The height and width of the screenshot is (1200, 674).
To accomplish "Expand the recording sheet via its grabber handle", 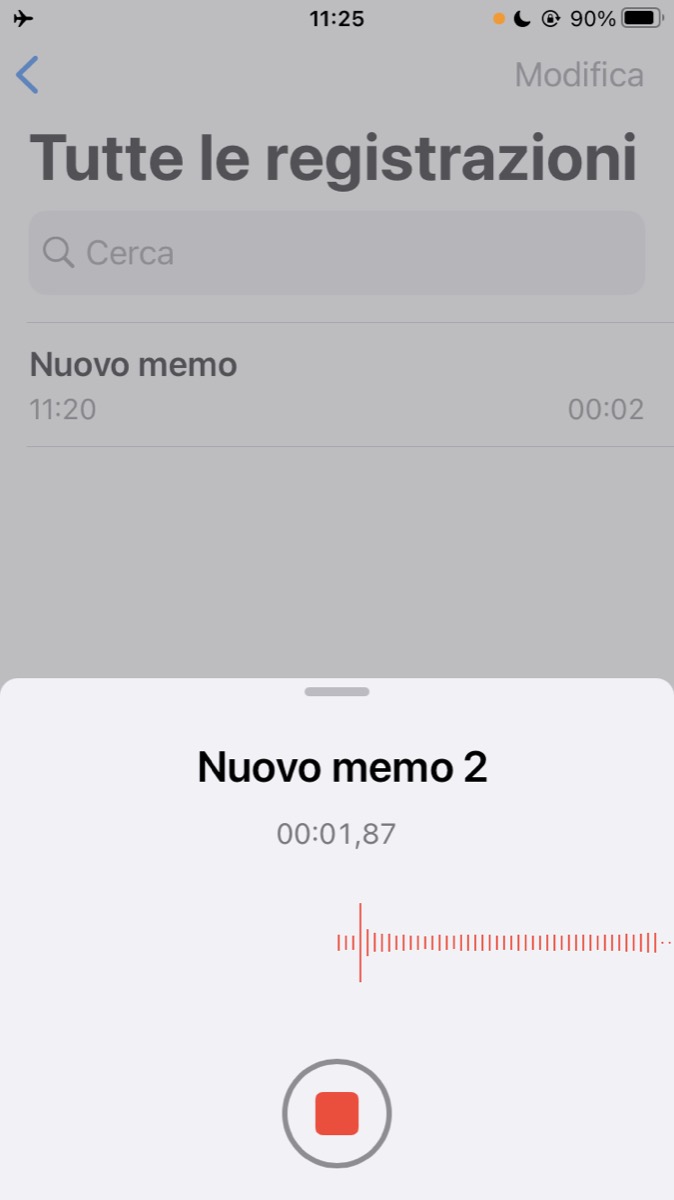I will point(337,691).
